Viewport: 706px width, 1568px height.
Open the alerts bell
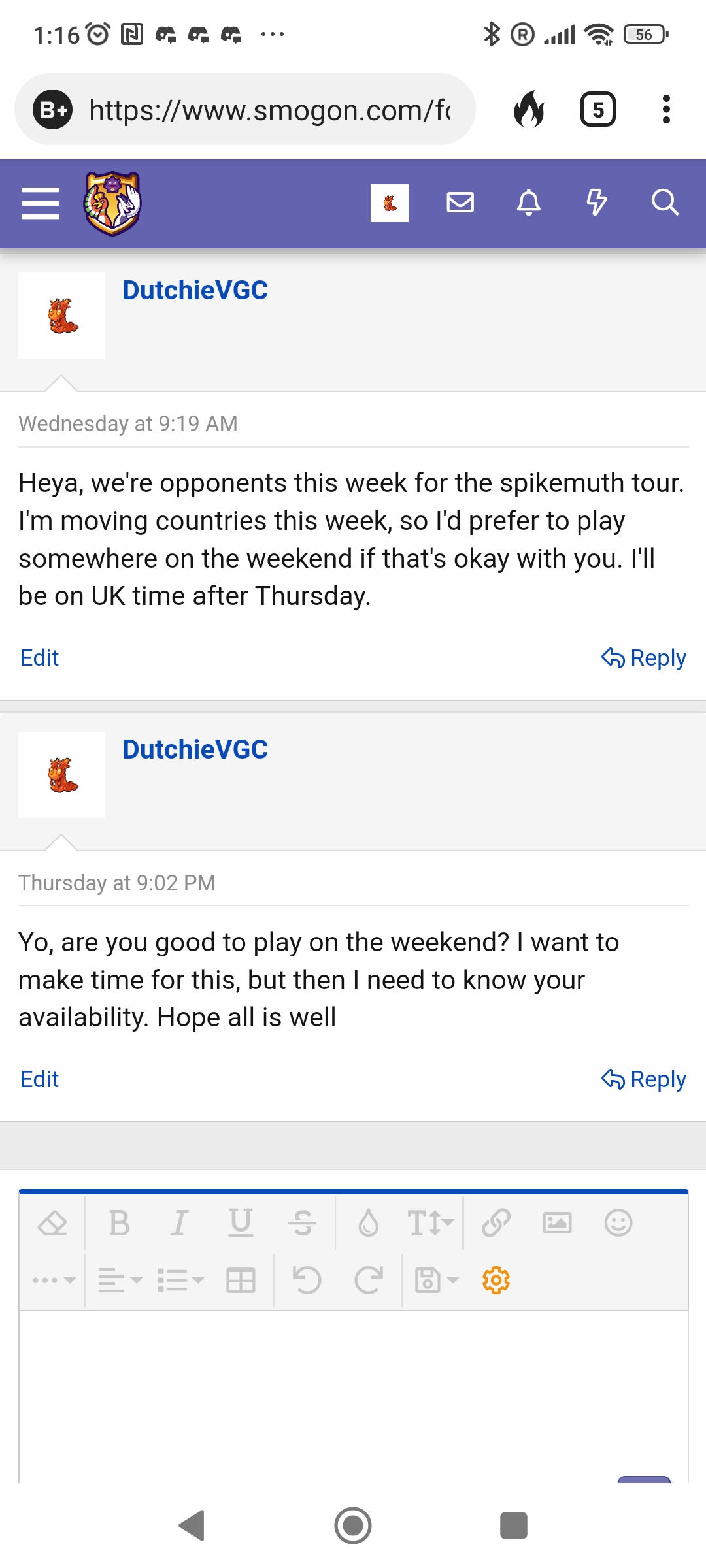[x=528, y=203]
